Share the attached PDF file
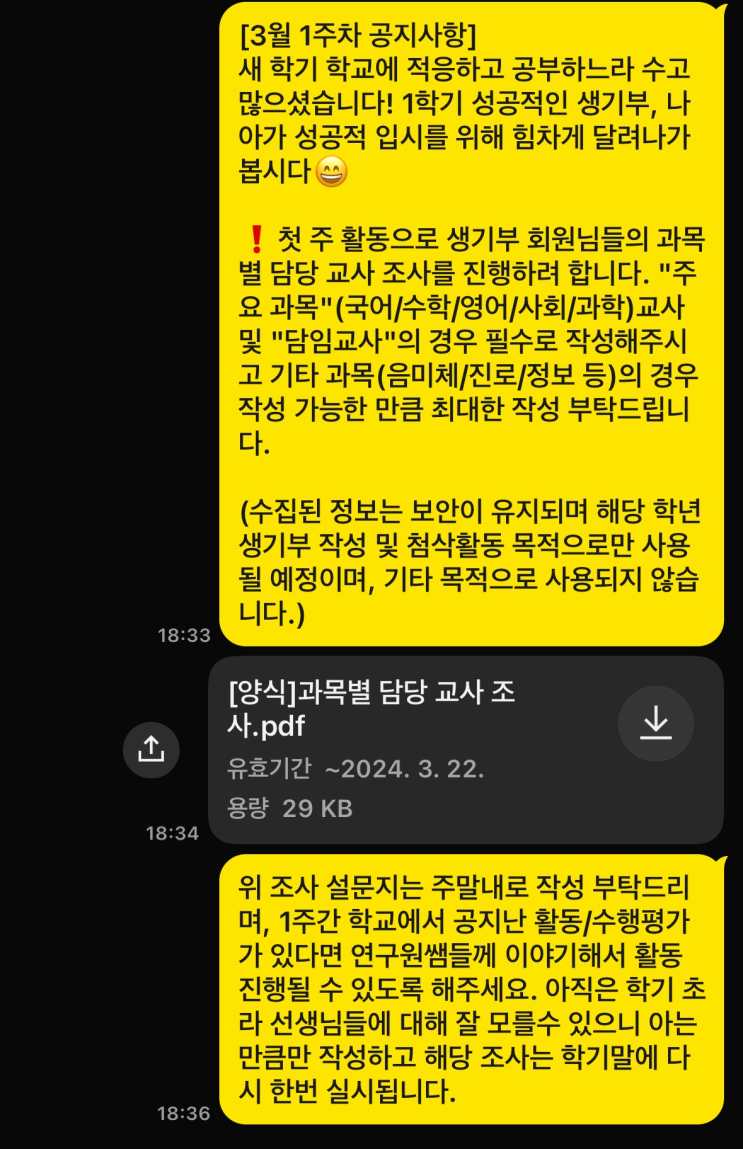Screen dimensions: 743x1149 (x=151, y=749)
